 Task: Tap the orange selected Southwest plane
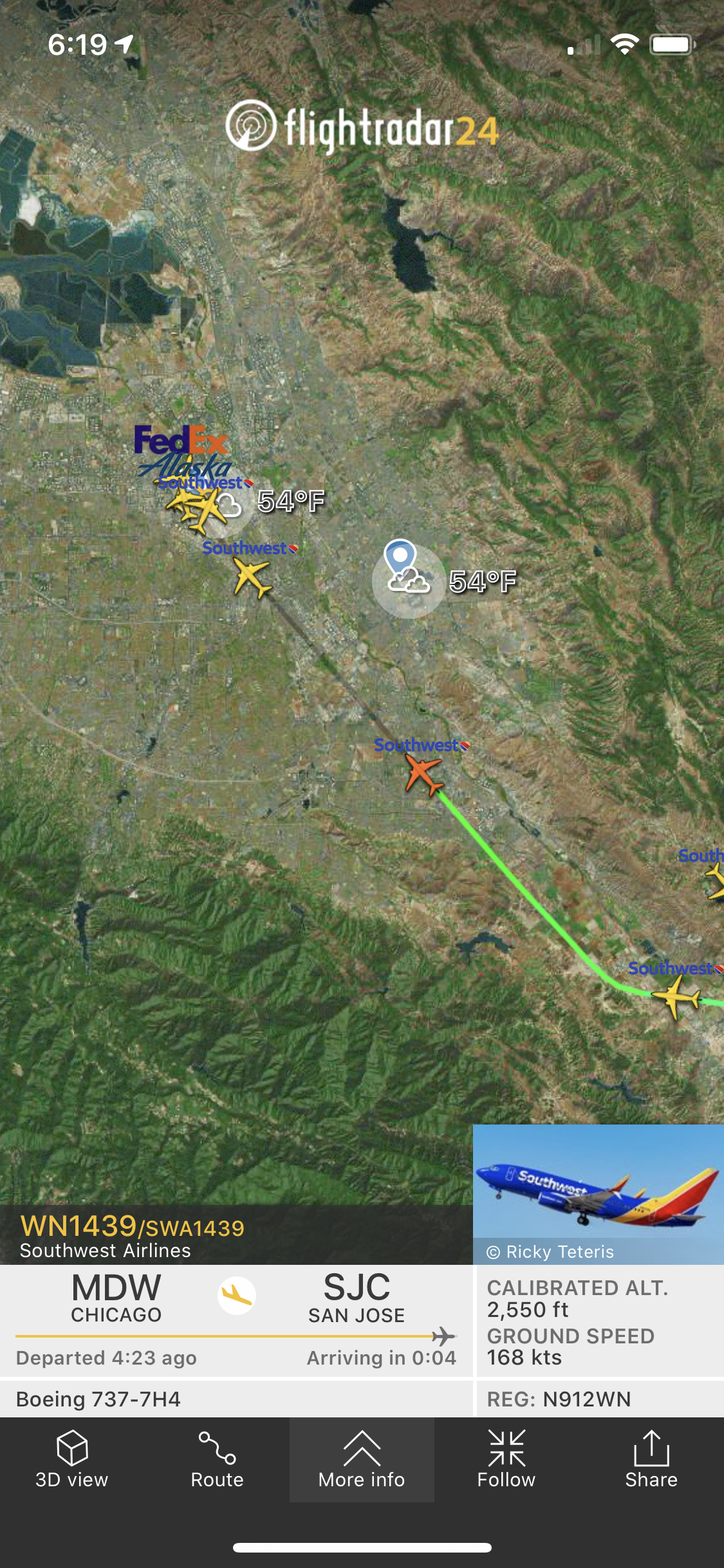(x=423, y=773)
